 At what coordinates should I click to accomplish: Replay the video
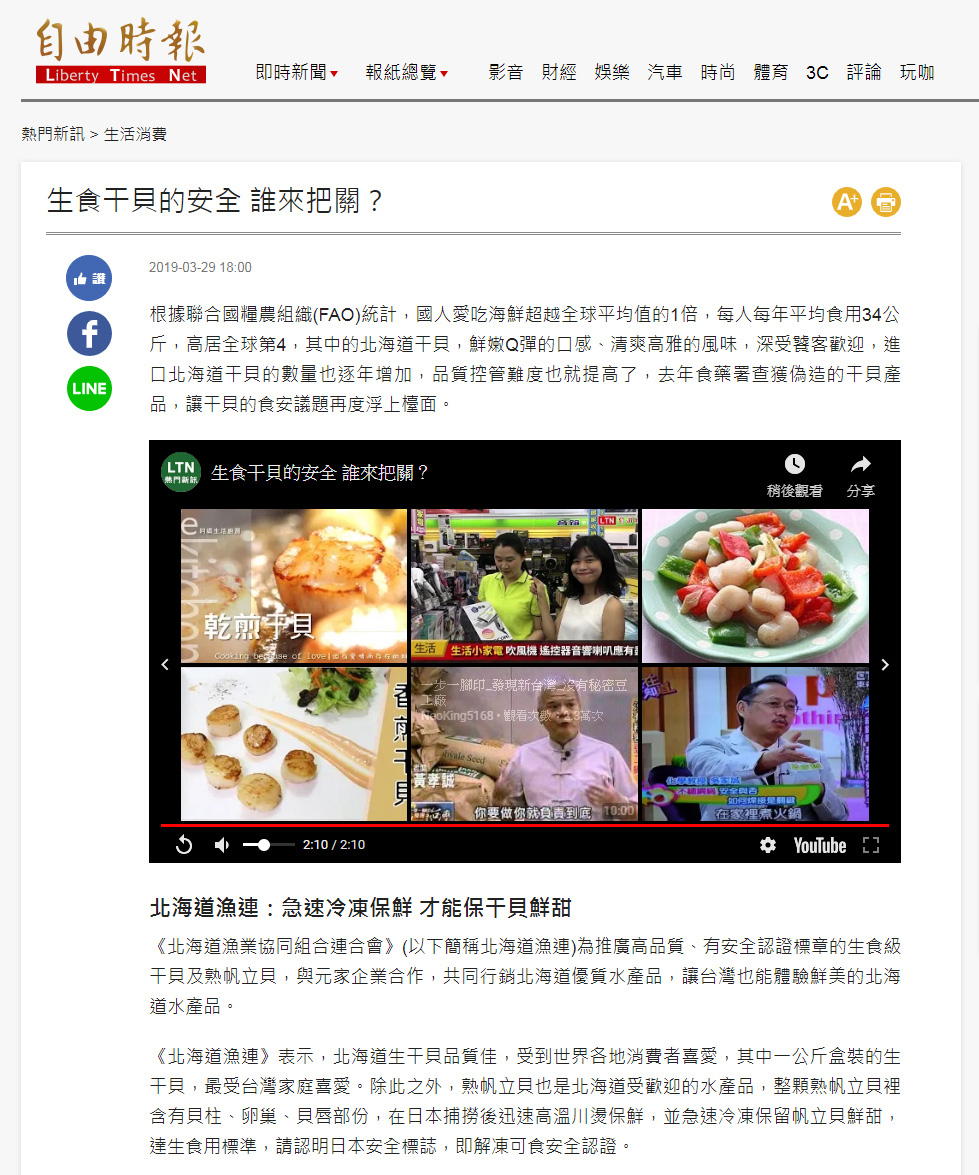point(184,845)
